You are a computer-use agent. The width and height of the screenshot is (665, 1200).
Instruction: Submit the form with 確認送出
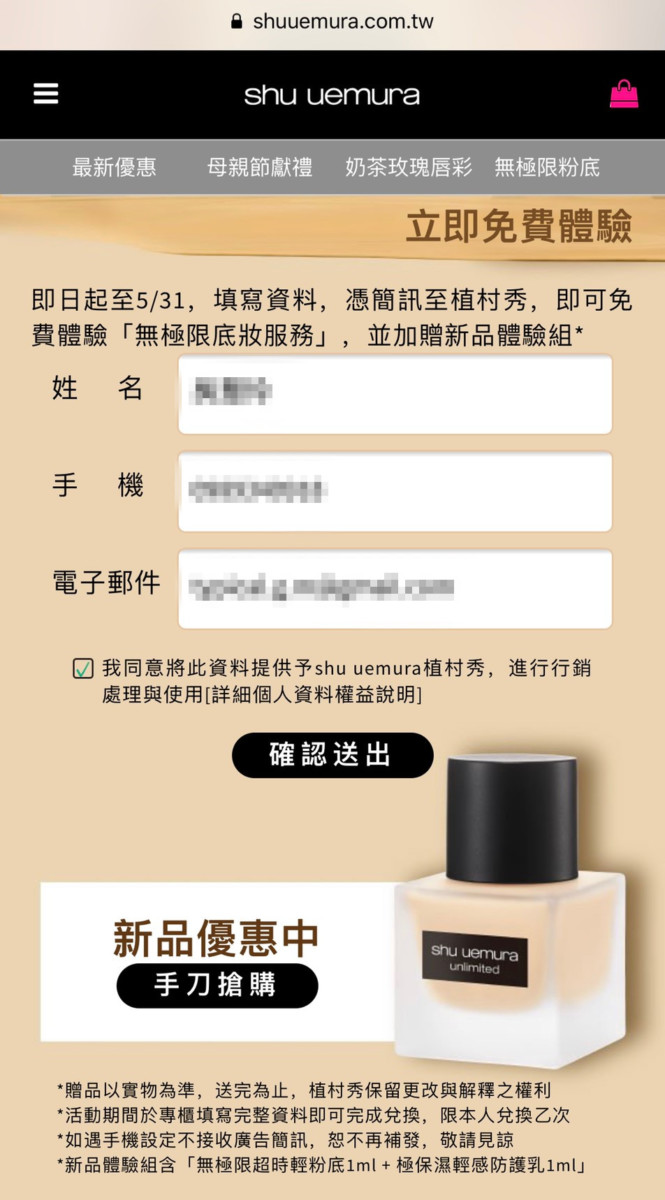[332, 755]
